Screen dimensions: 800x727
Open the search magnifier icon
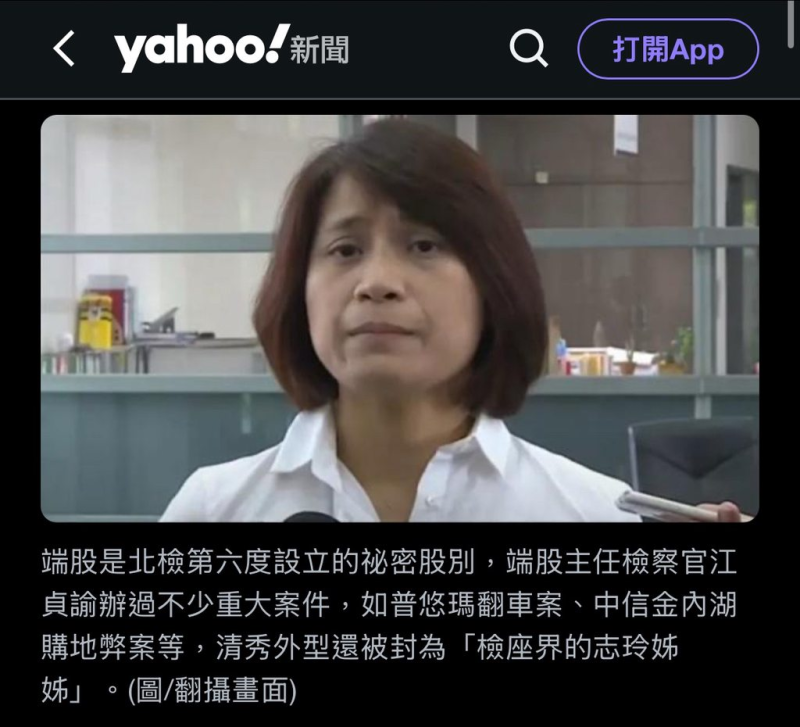[528, 48]
